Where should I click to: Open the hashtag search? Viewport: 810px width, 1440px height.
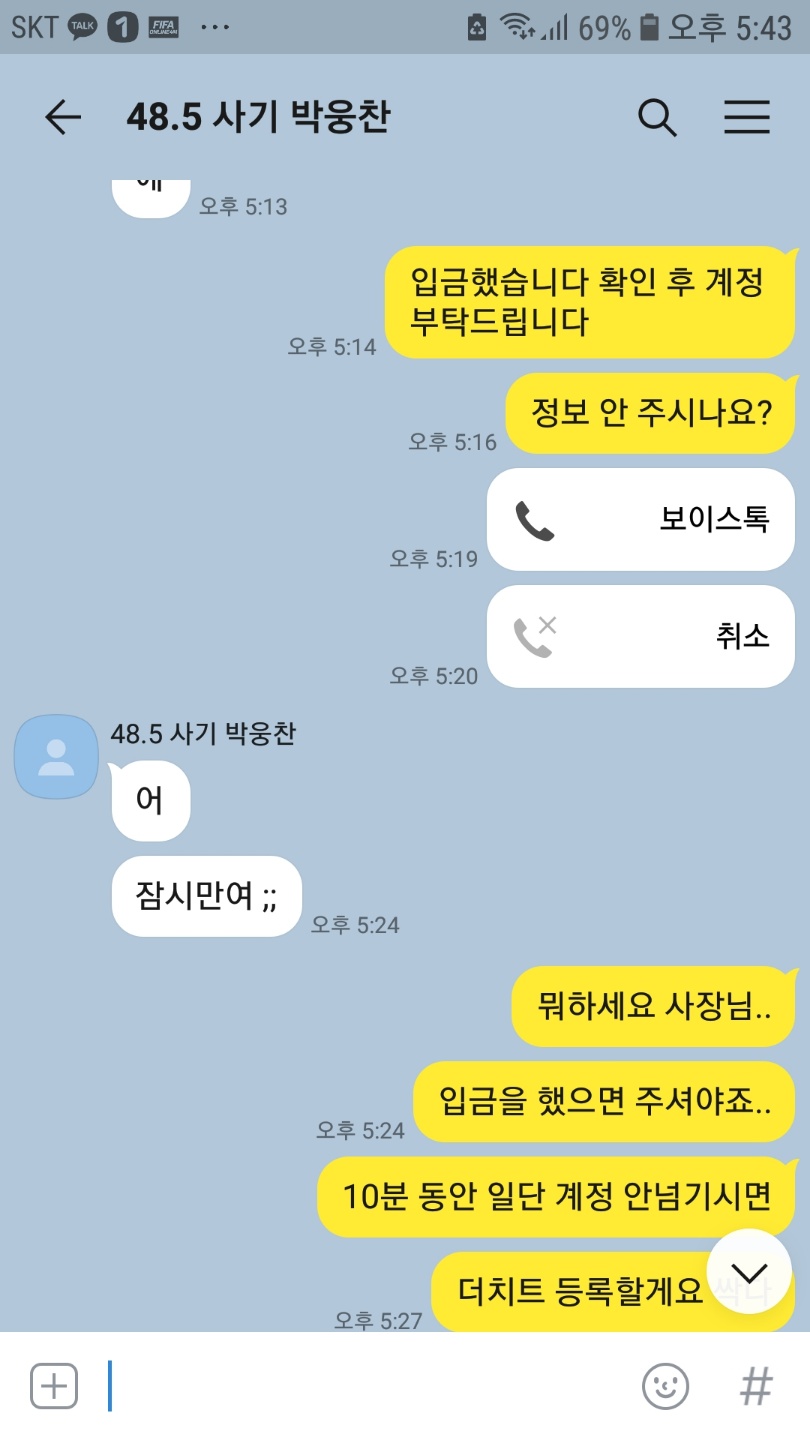click(756, 1387)
